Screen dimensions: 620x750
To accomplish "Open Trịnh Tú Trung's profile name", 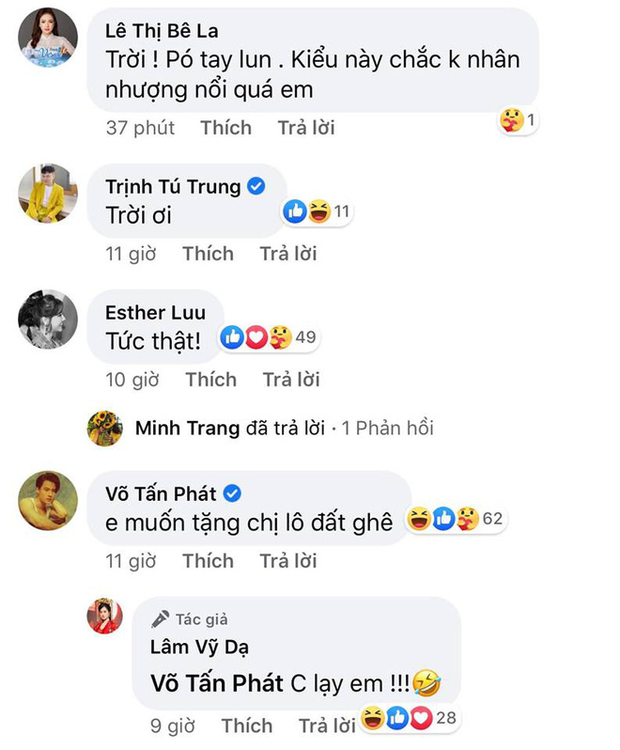I will pos(172,186).
